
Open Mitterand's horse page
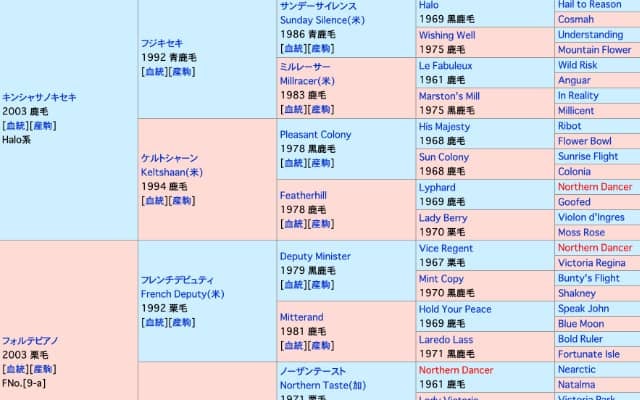tap(302, 317)
